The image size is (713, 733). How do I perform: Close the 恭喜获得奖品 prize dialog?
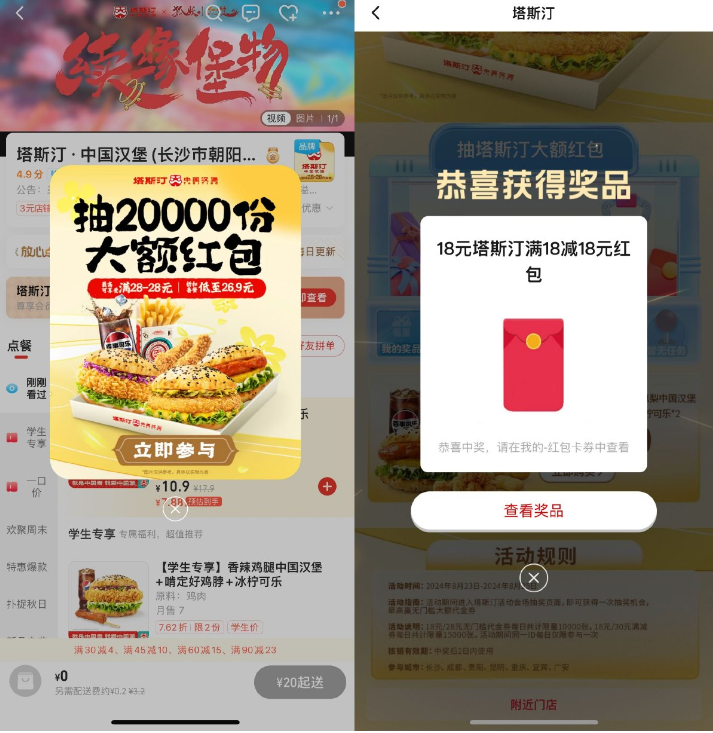click(533, 578)
